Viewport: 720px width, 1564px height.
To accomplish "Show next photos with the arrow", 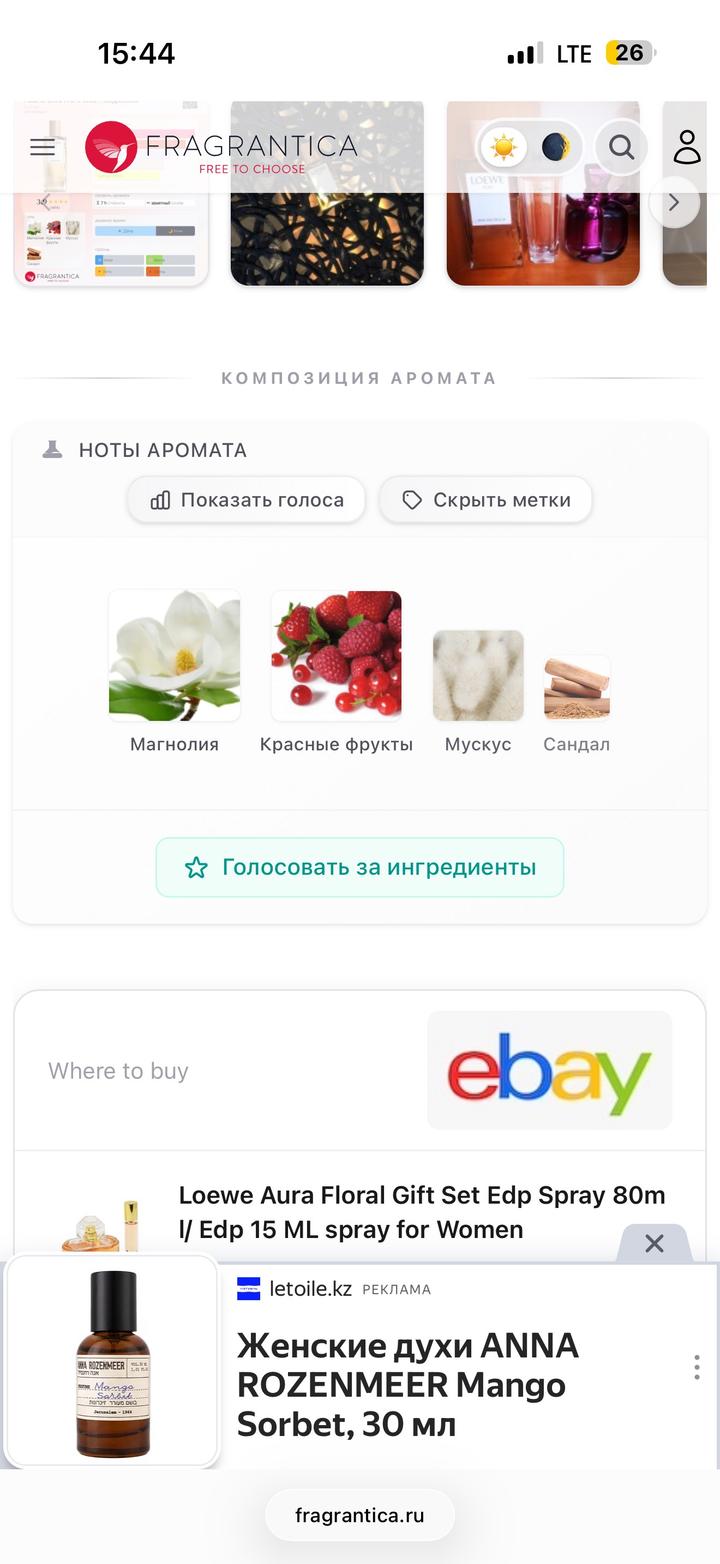I will pyautogui.click(x=674, y=203).
